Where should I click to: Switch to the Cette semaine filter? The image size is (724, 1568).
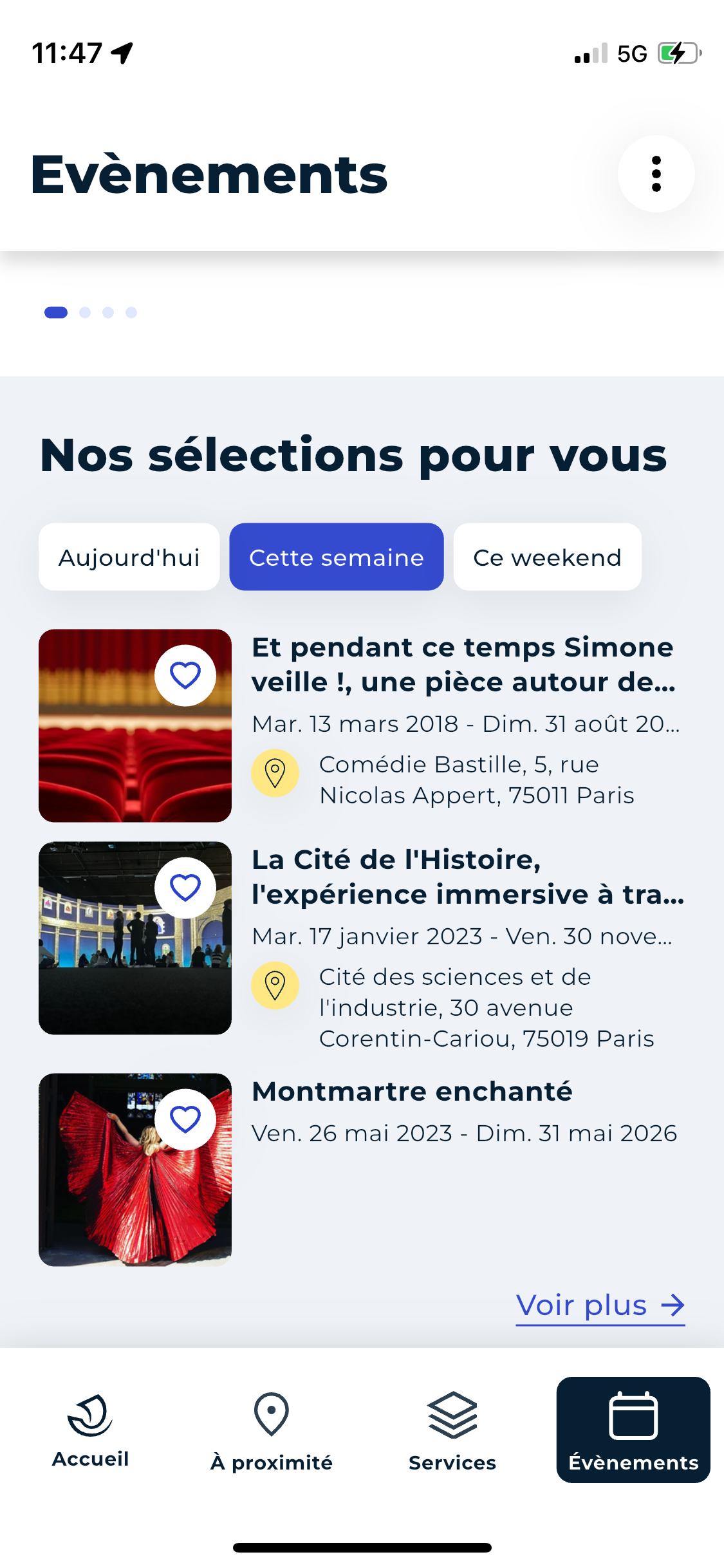click(x=336, y=557)
